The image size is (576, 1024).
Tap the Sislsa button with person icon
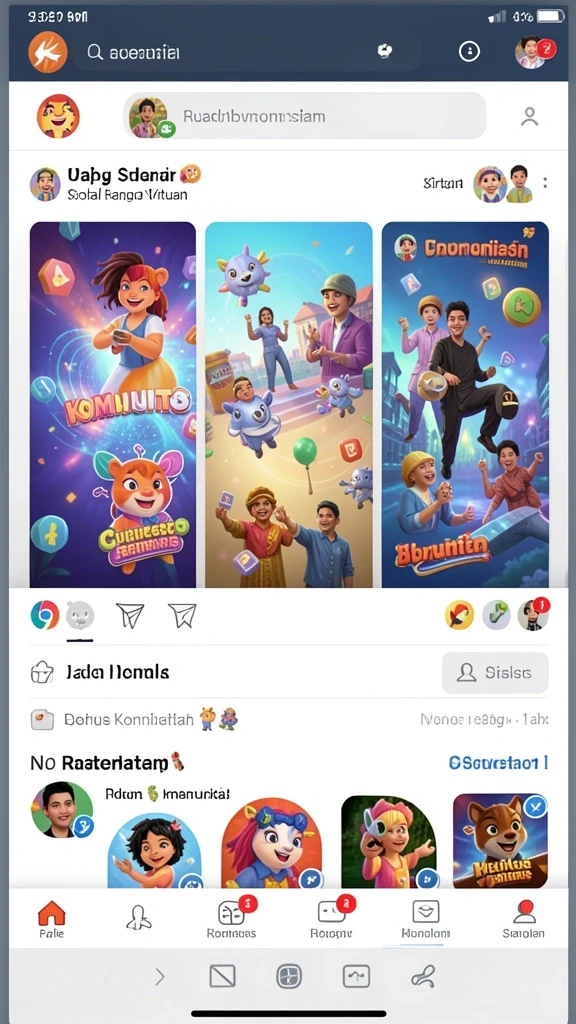tap(495, 673)
